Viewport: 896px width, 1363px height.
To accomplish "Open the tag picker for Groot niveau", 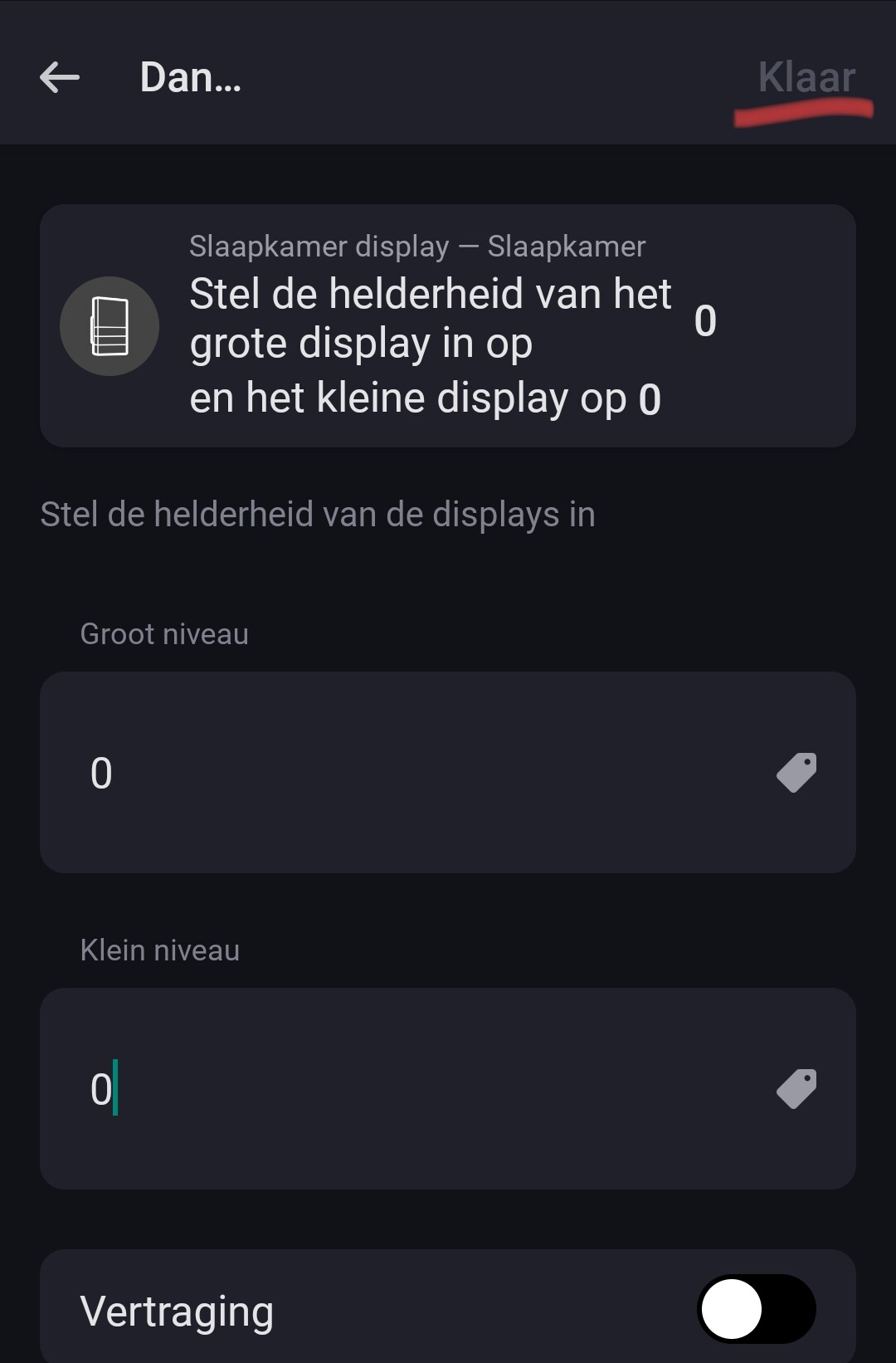I will pos(796,773).
